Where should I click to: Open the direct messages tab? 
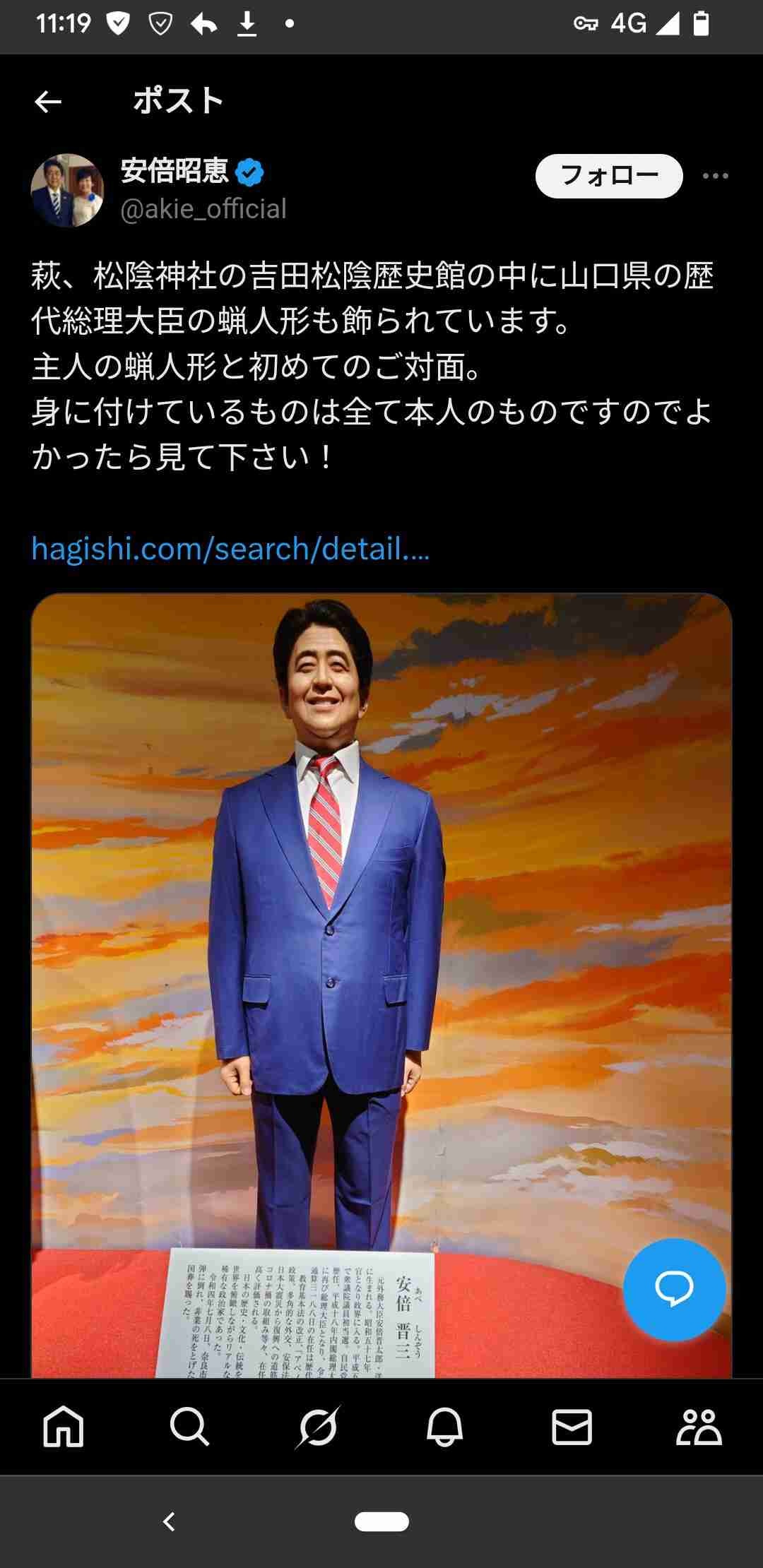[572, 1427]
